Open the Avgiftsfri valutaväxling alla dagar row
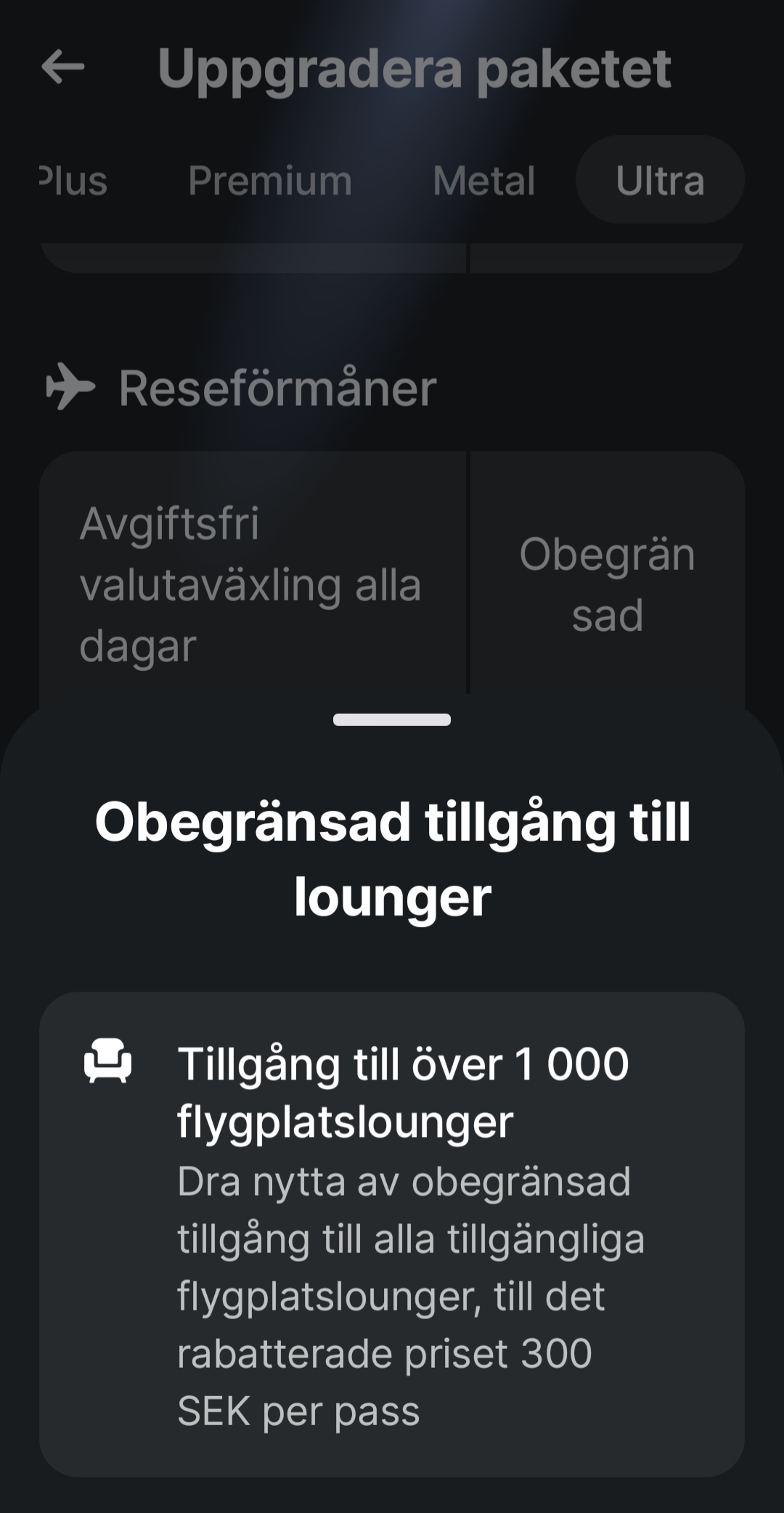Viewport: 784px width, 1513px height. pyautogui.click(x=250, y=584)
